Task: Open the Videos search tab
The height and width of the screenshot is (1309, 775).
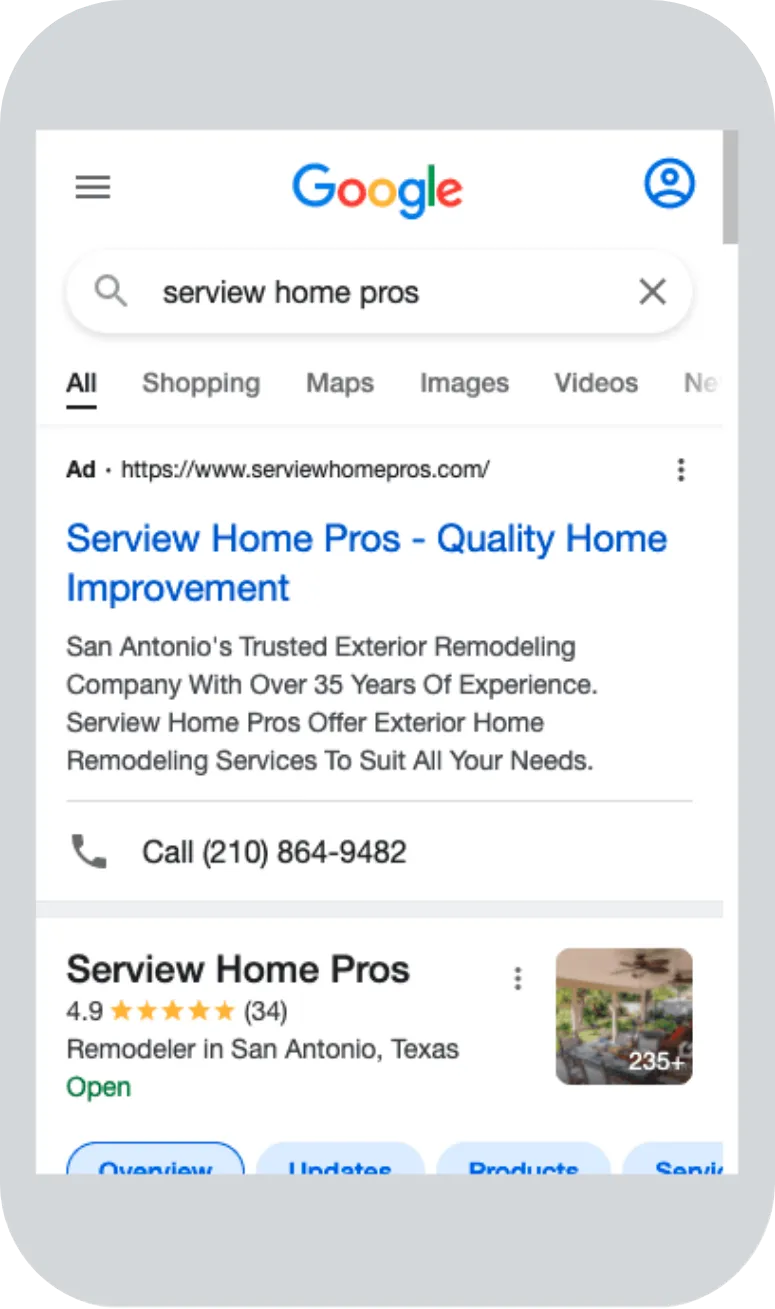Action: click(596, 383)
